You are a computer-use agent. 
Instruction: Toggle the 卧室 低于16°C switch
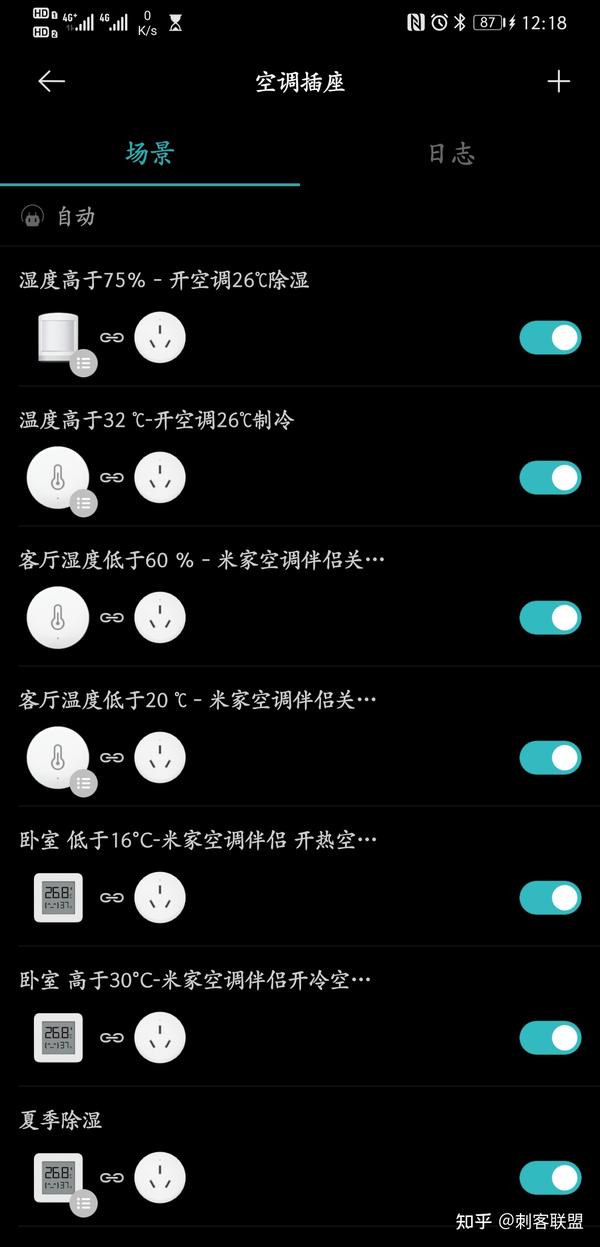point(550,898)
